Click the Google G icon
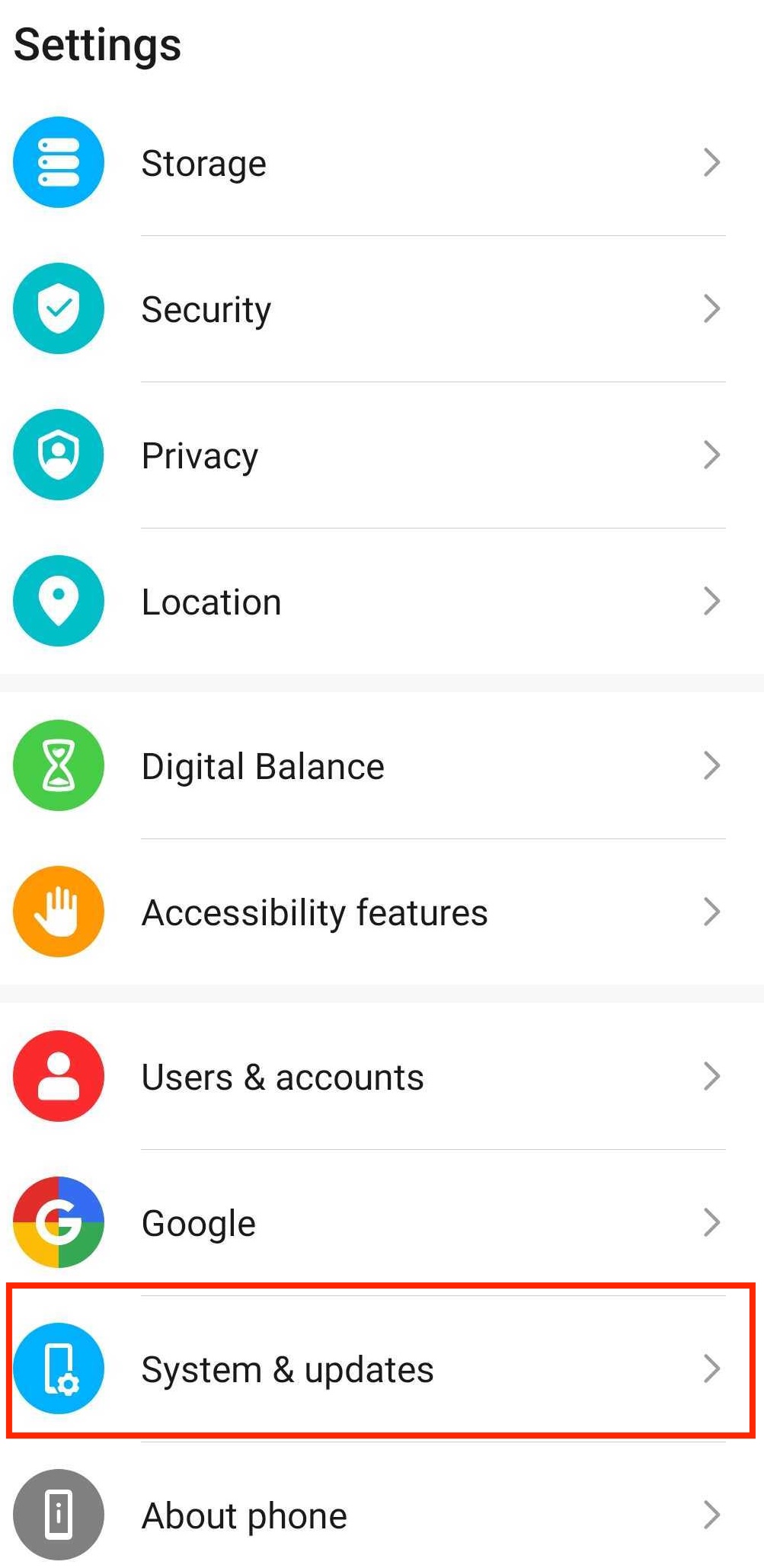764x1568 pixels. 59,1222
